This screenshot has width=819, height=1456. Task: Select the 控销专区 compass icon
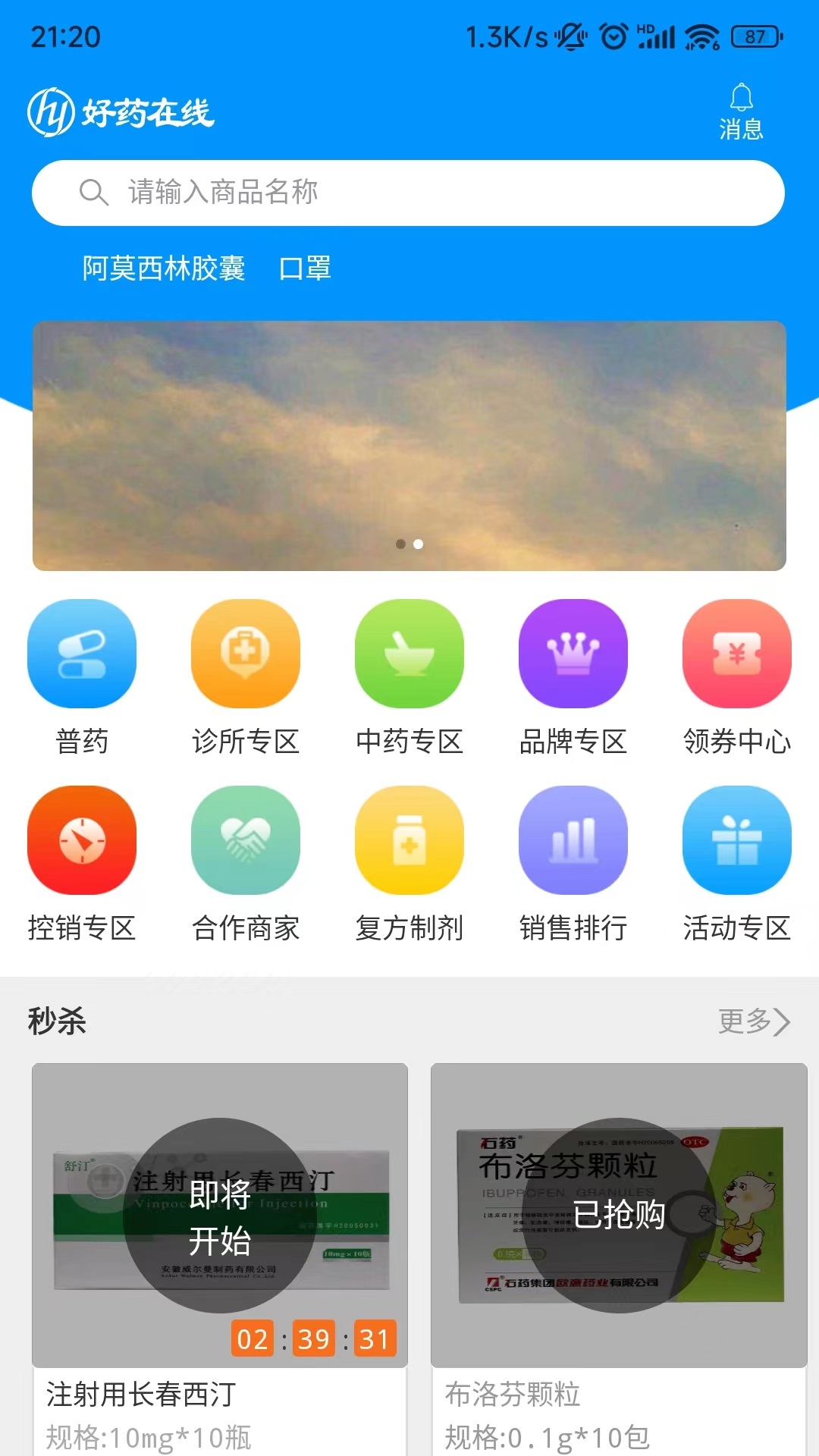82,840
